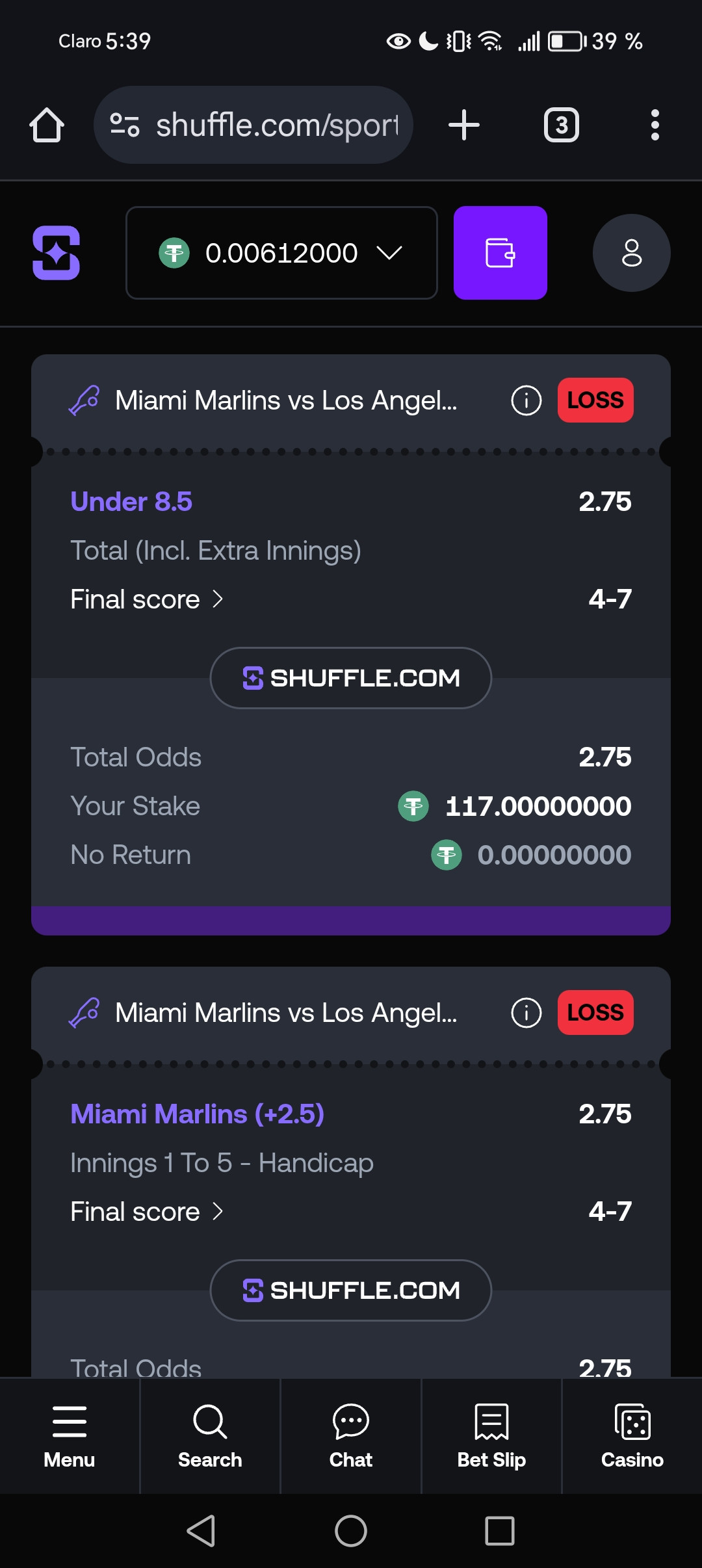This screenshot has width=702, height=1568.
Task: Tap the shuffle.com address bar
Action: (253, 125)
